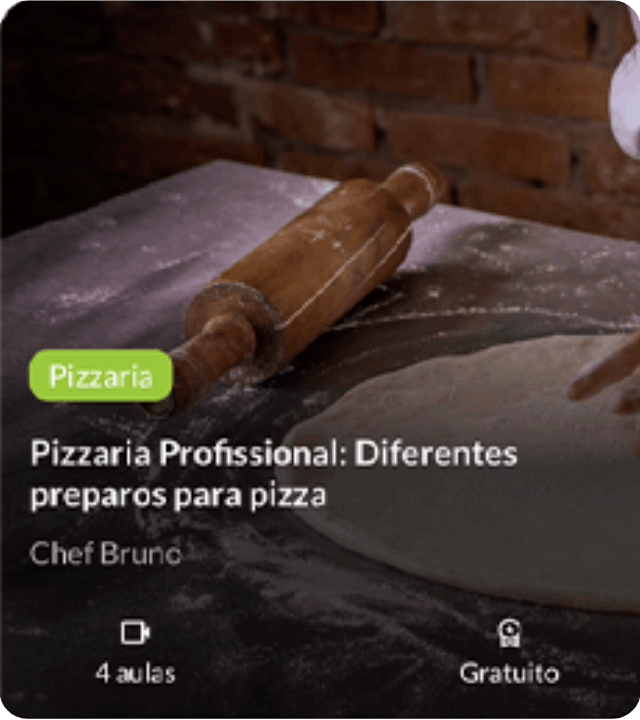Open the Pizzaria Profissional course card
Image resolution: width=640 pixels, height=720 pixels.
[x=273, y=472]
